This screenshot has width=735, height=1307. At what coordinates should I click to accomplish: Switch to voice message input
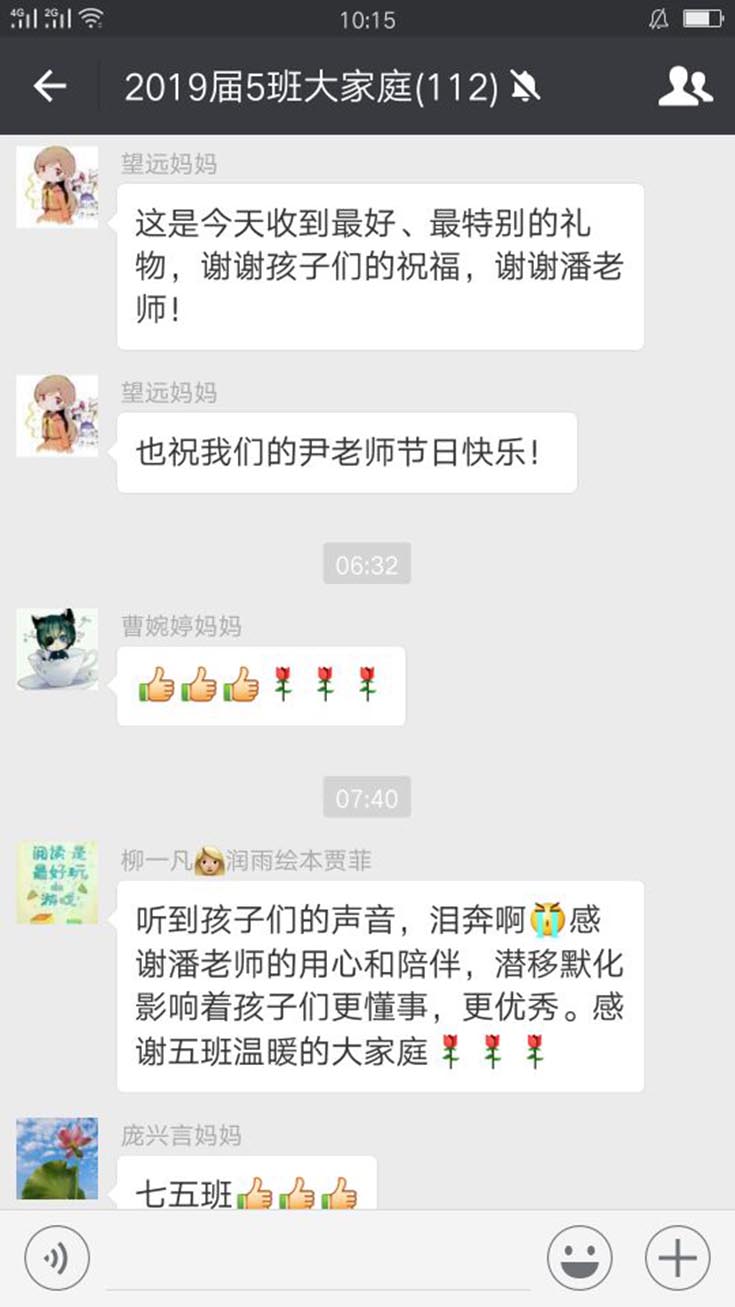point(57,1256)
